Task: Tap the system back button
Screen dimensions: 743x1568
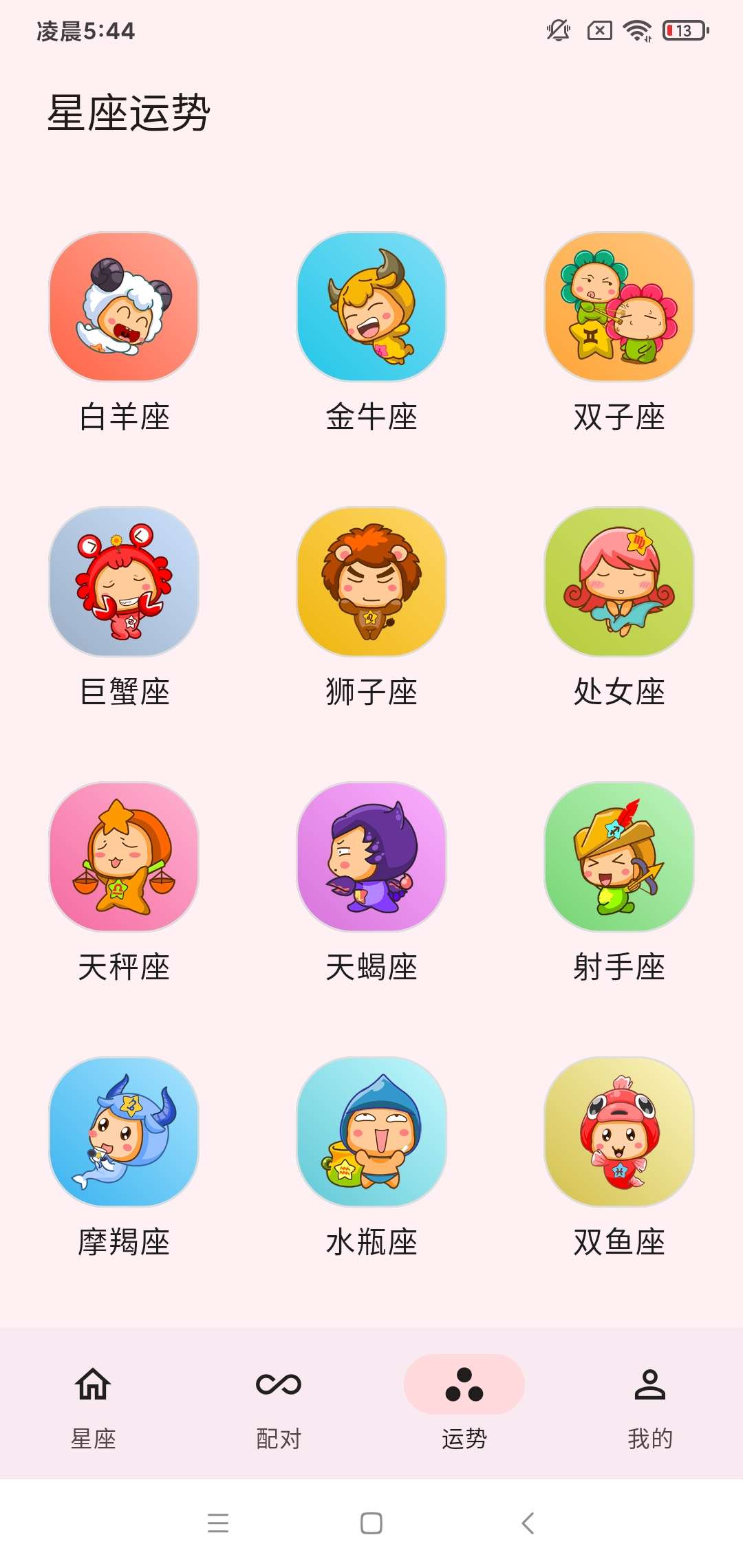Action: pos(528,1523)
